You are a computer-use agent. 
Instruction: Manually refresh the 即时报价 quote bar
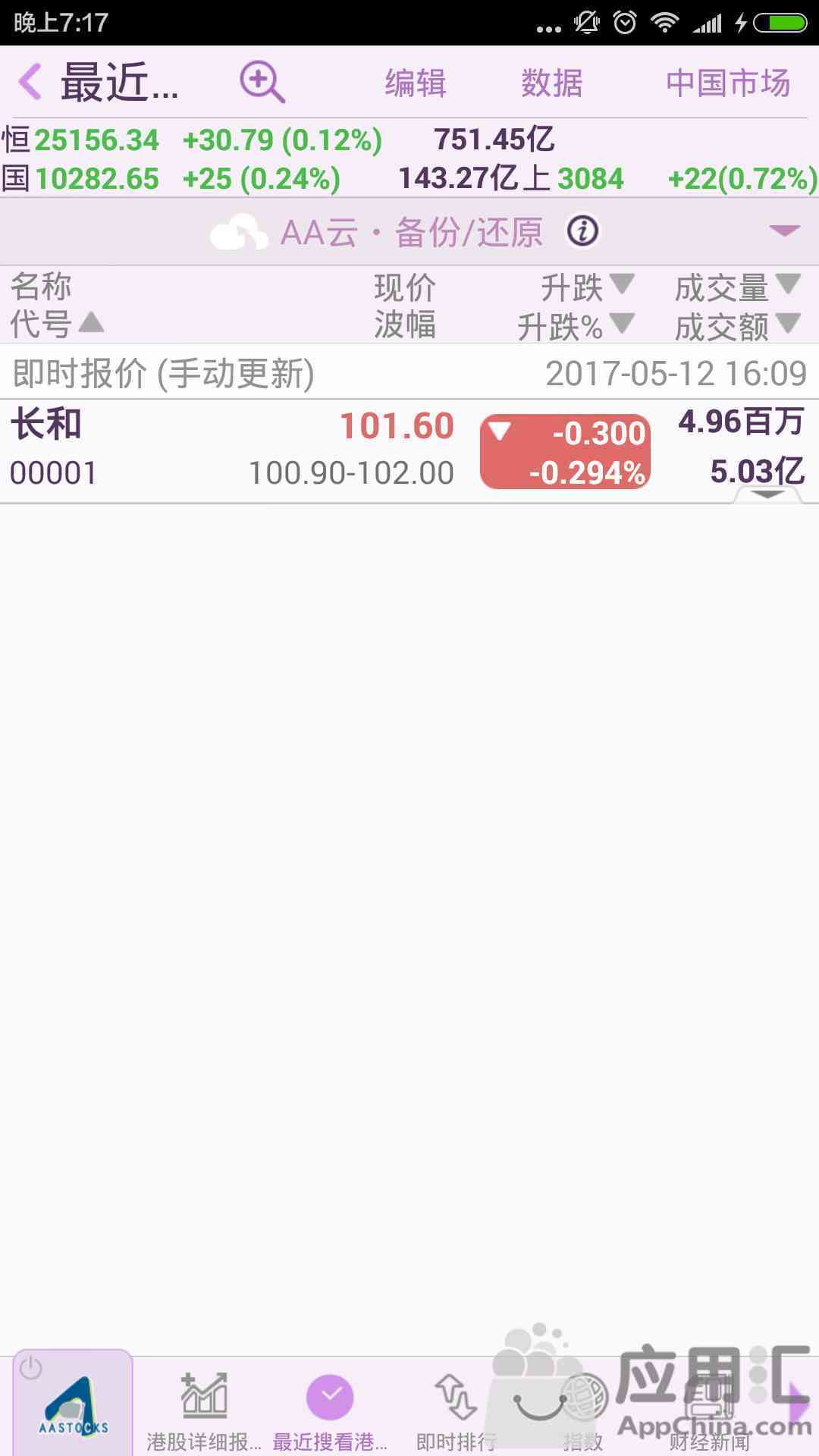pyautogui.click(x=409, y=373)
